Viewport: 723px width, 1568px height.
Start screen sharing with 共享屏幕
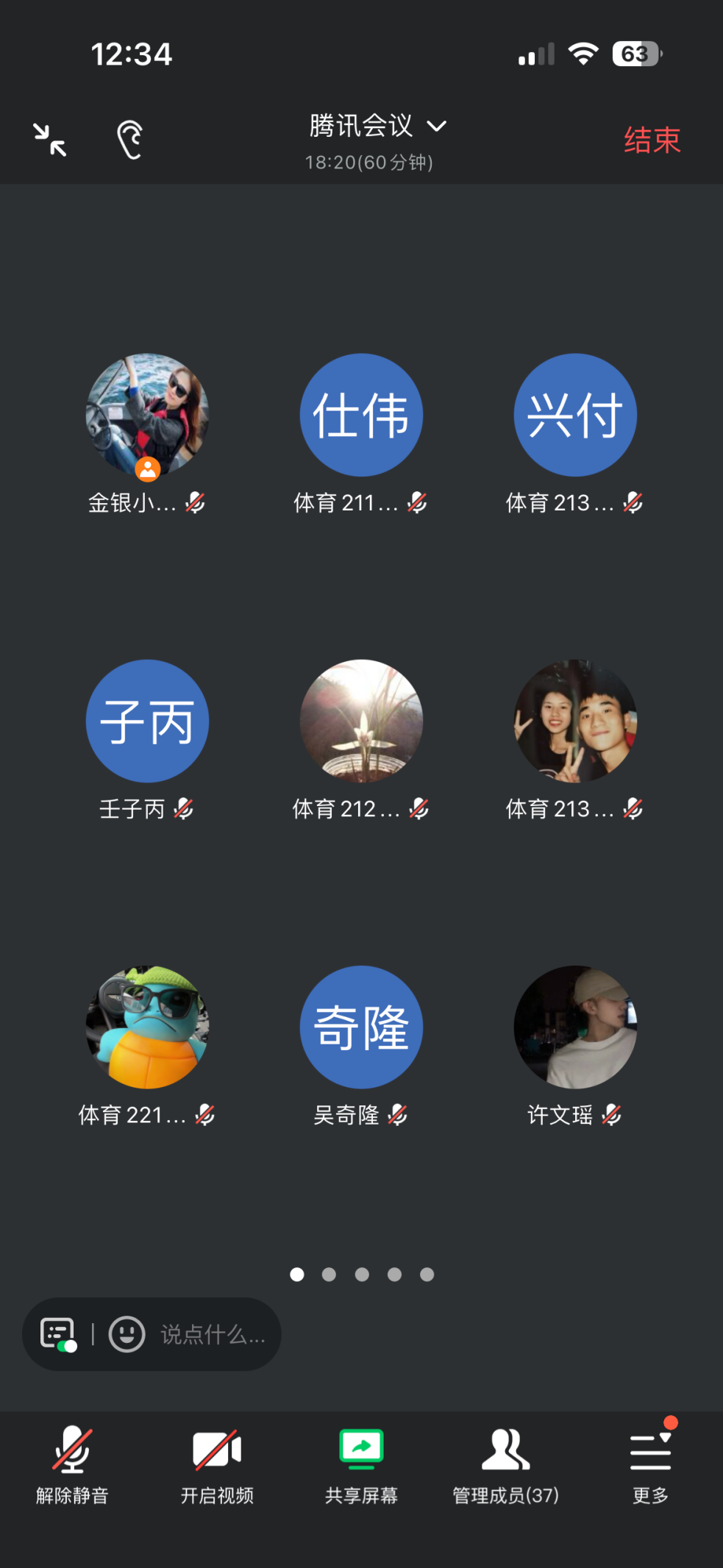click(x=361, y=1465)
